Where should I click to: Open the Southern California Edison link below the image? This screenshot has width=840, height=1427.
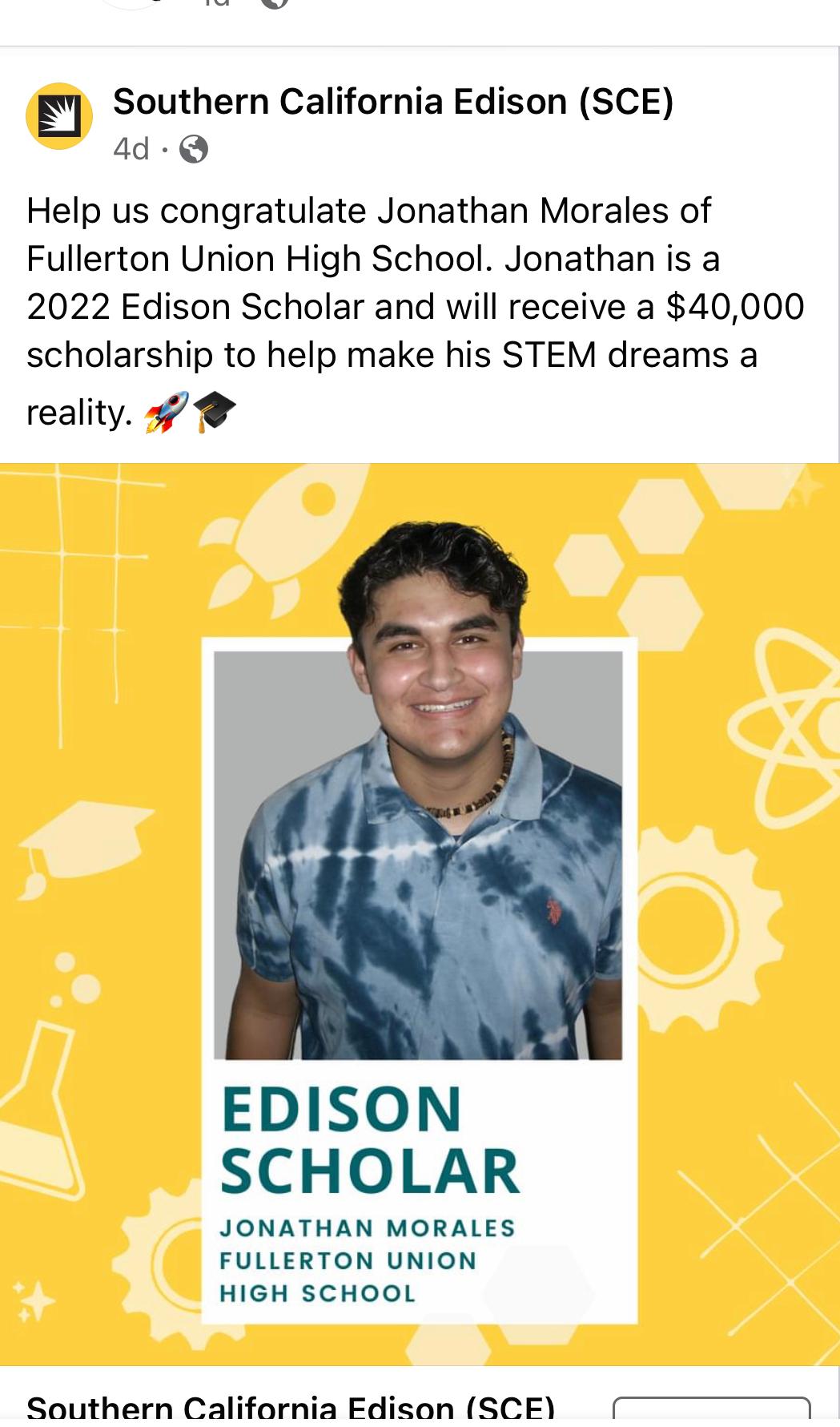[291, 1409]
